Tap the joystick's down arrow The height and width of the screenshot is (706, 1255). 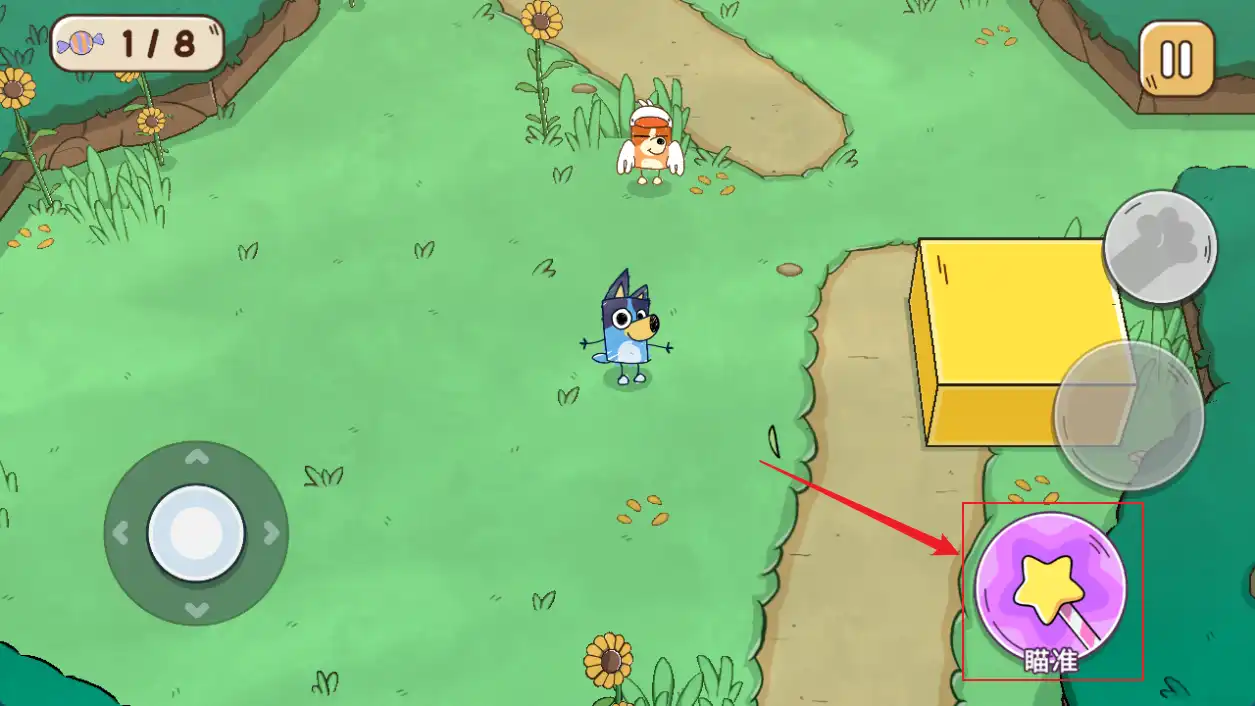(197, 608)
